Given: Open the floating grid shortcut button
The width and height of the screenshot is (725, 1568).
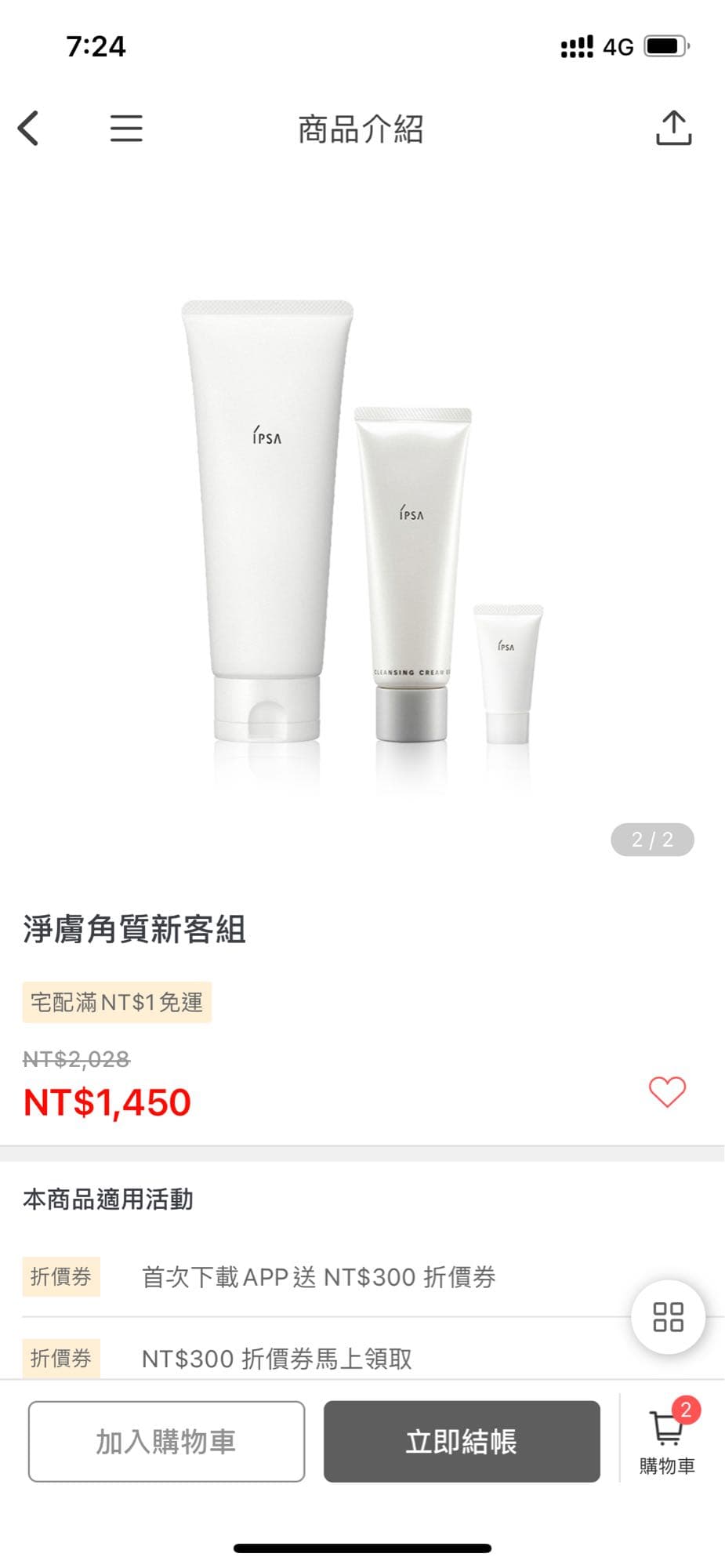Looking at the screenshot, I should pos(668,1317).
